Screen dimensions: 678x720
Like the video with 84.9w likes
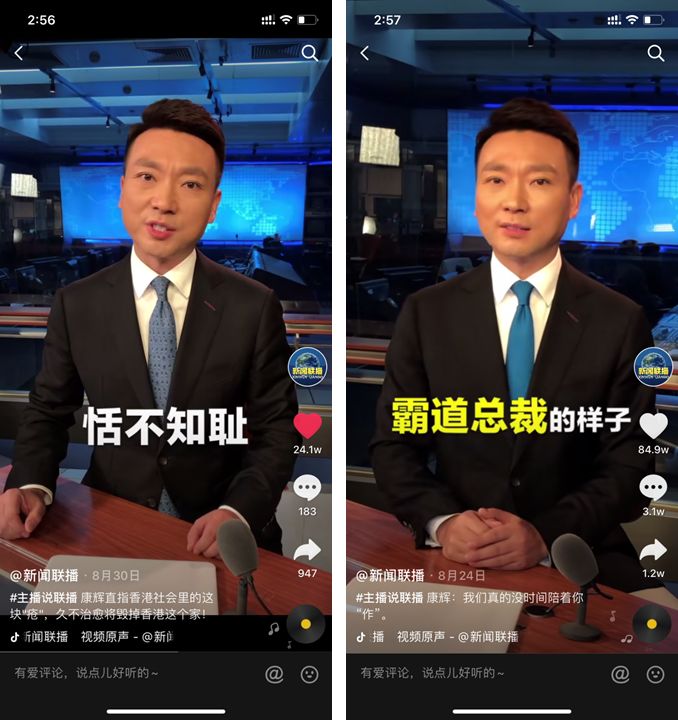click(x=653, y=425)
